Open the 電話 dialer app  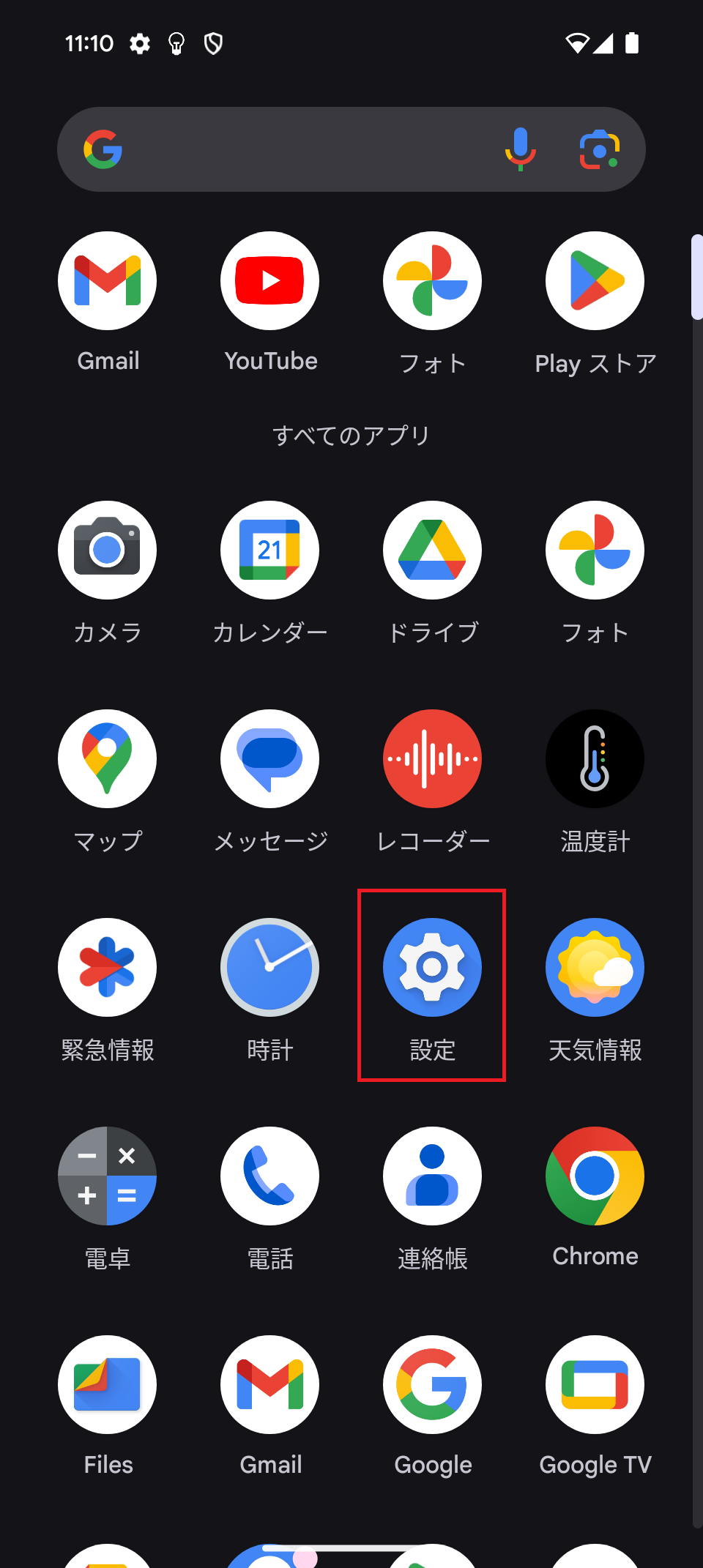269,1176
